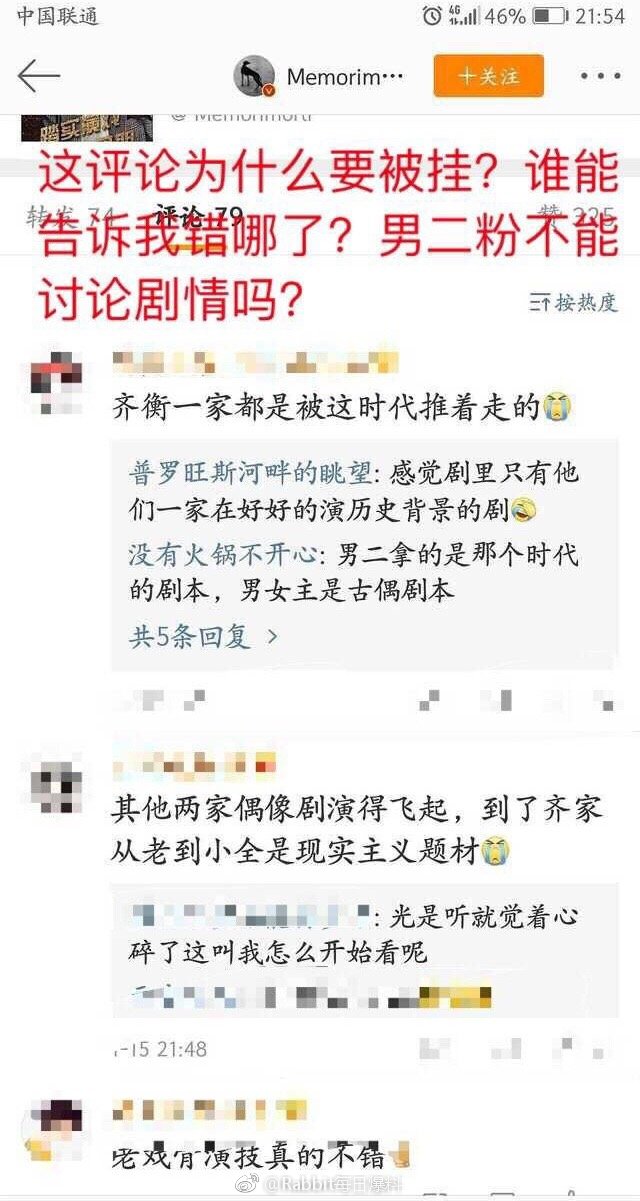Viewport: 640px width, 1201px height.
Task: Change comment sorting via 按热度
Action: pos(574,302)
